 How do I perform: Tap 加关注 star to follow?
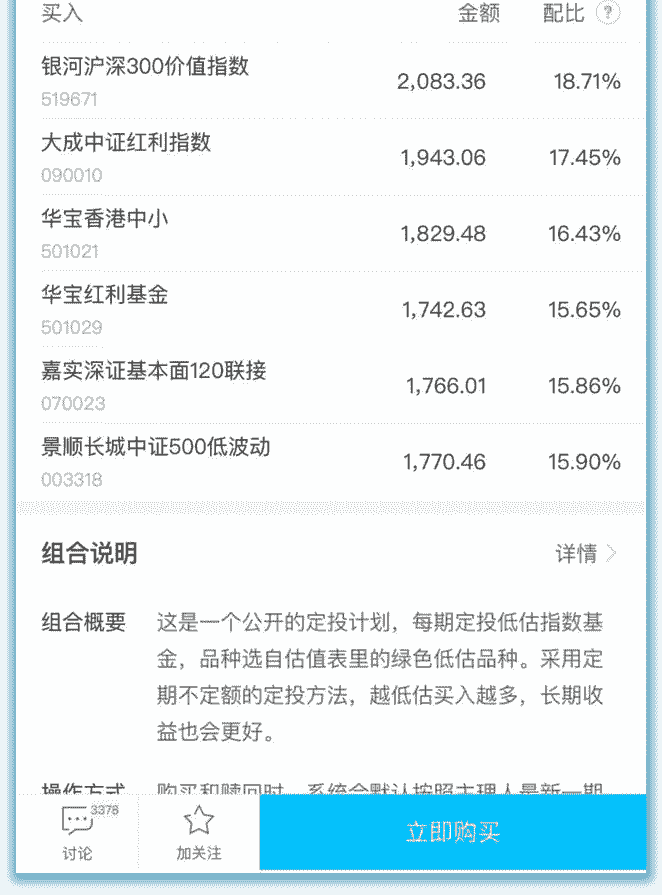pyautogui.click(x=199, y=833)
